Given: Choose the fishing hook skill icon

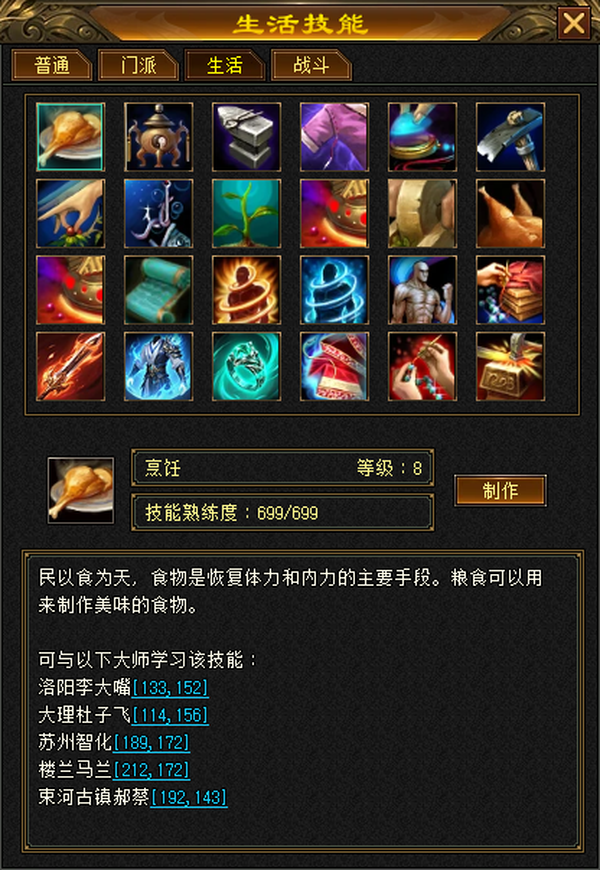Looking at the screenshot, I should (x=158, y=213).
